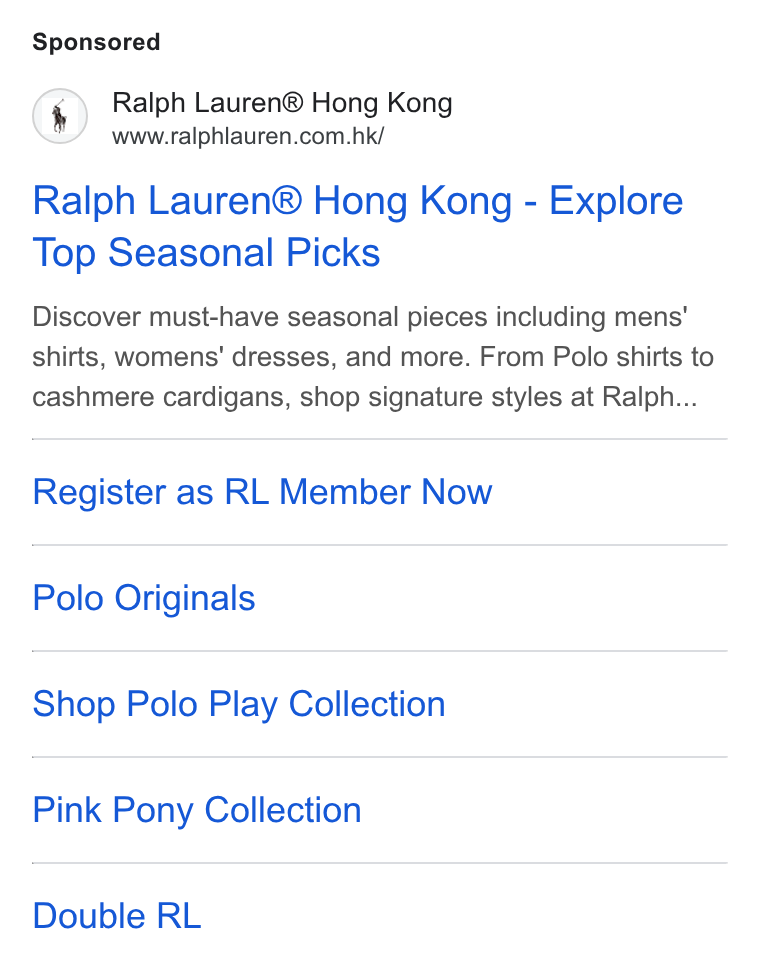
Task: Open the Polo Originals sitelink
Action: [x=144, y=598]
